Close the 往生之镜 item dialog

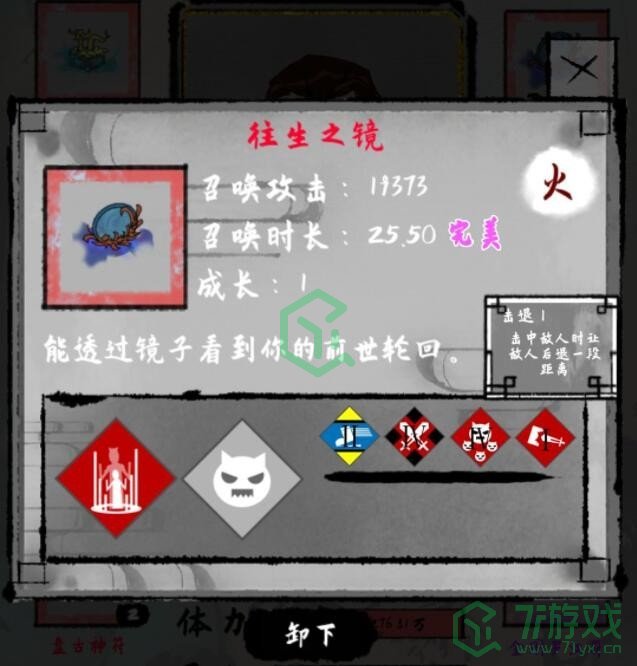tap(581, 70)
